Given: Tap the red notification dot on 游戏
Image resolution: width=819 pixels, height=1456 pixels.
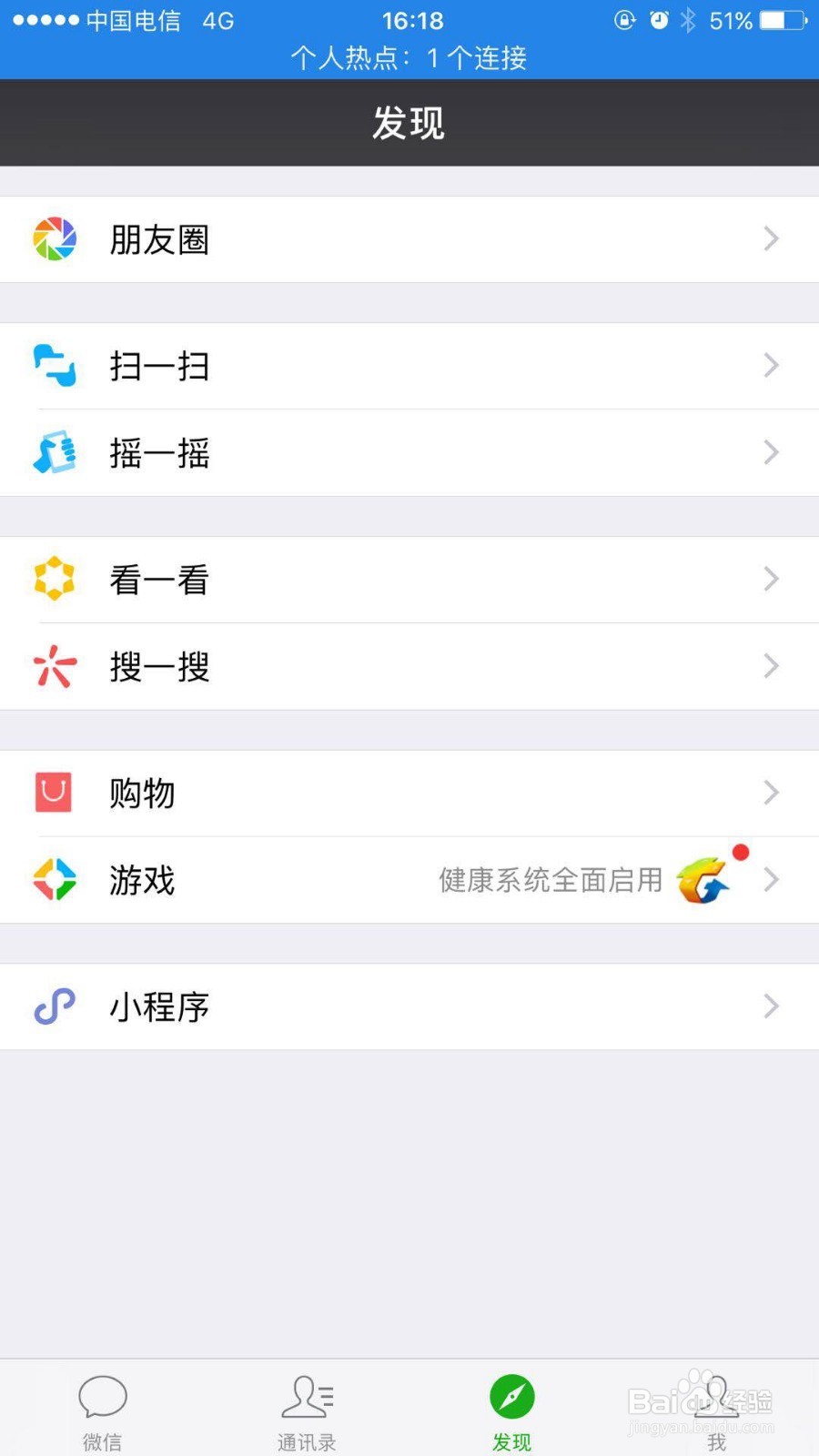Looking at the screenshot, I should pyautogui.click(x=742, y=852).
